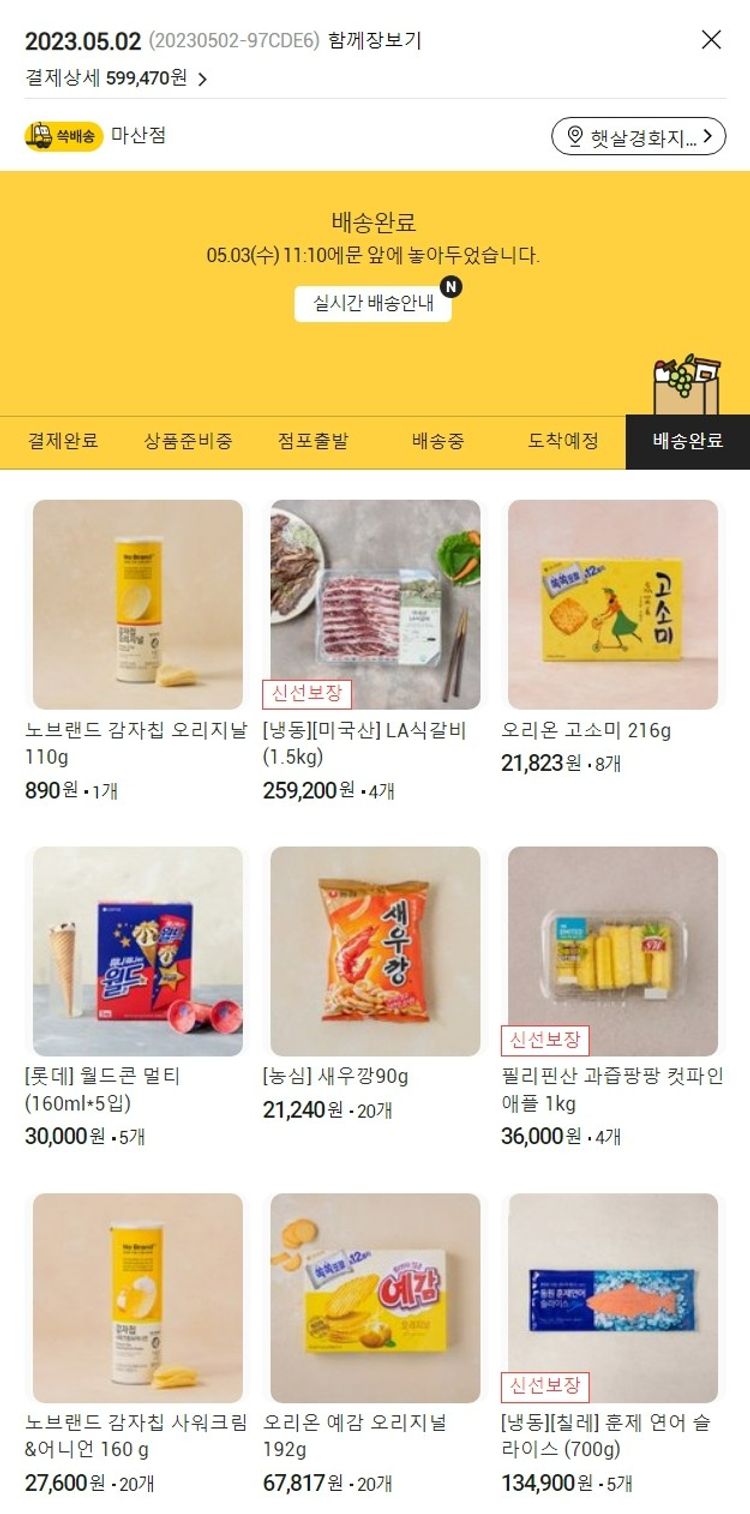Tap the 실시간 배송안내 button
This screenshot has height=1514, width=750.
(x=373, y=303)
